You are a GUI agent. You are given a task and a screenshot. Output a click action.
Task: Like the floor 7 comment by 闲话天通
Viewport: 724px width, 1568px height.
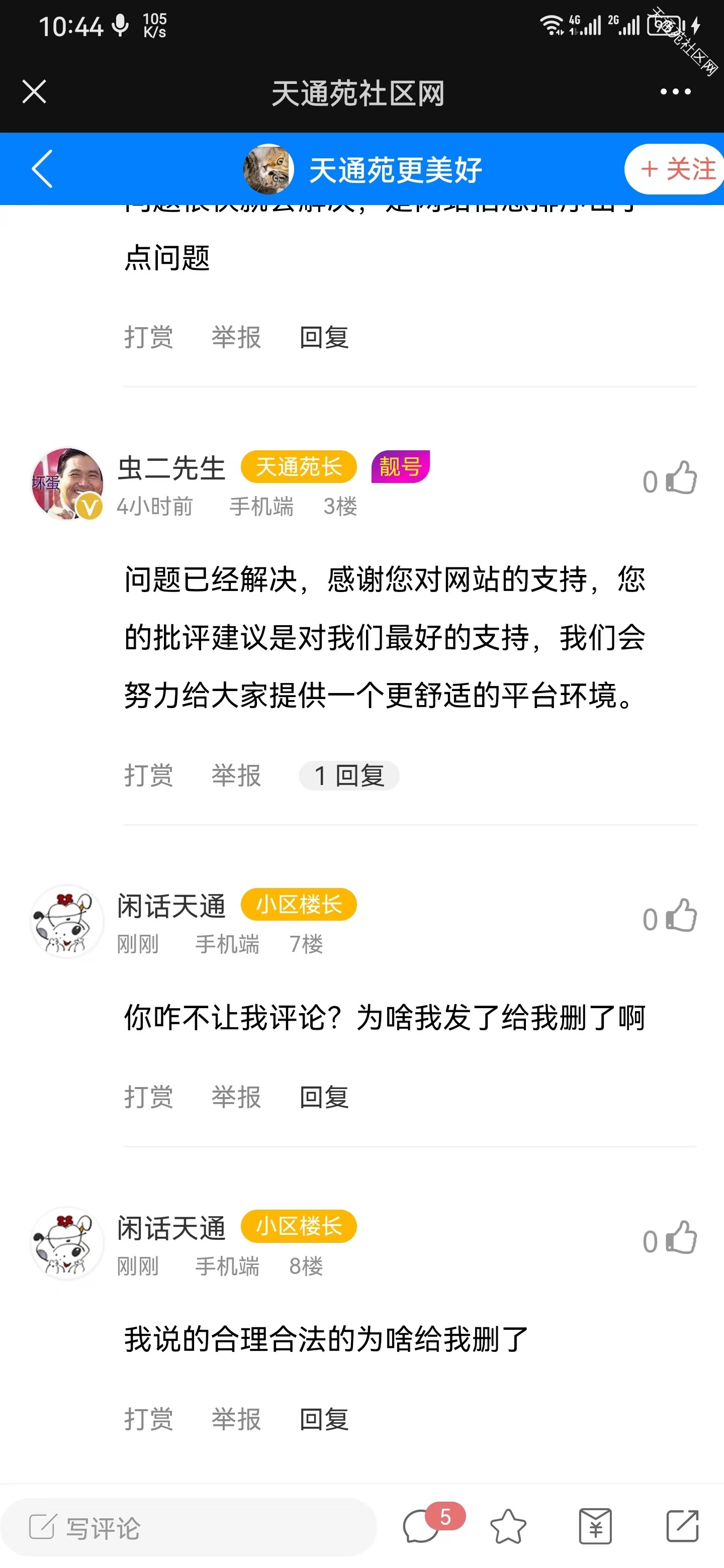[x=681, y=916]
